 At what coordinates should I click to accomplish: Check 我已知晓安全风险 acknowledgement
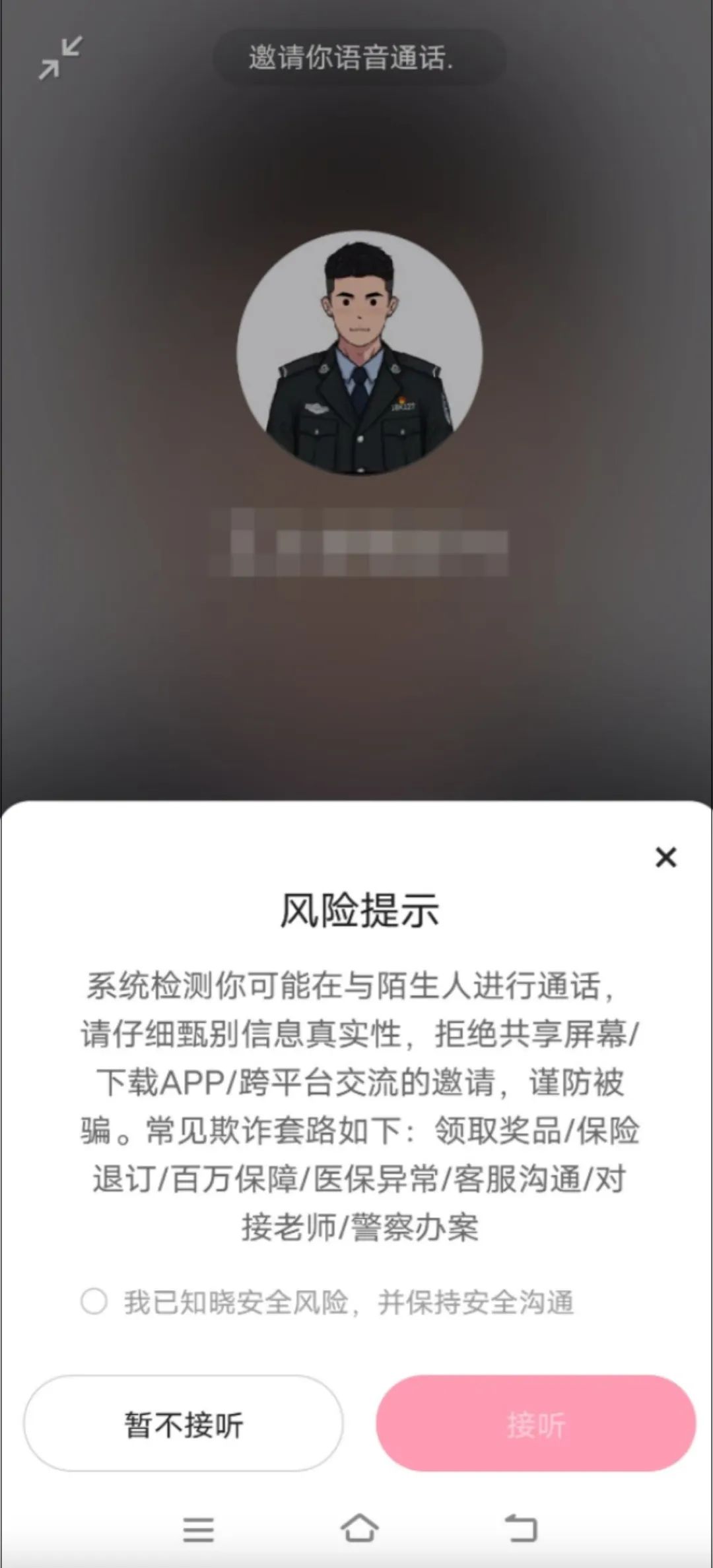[x=94, y=1302]
